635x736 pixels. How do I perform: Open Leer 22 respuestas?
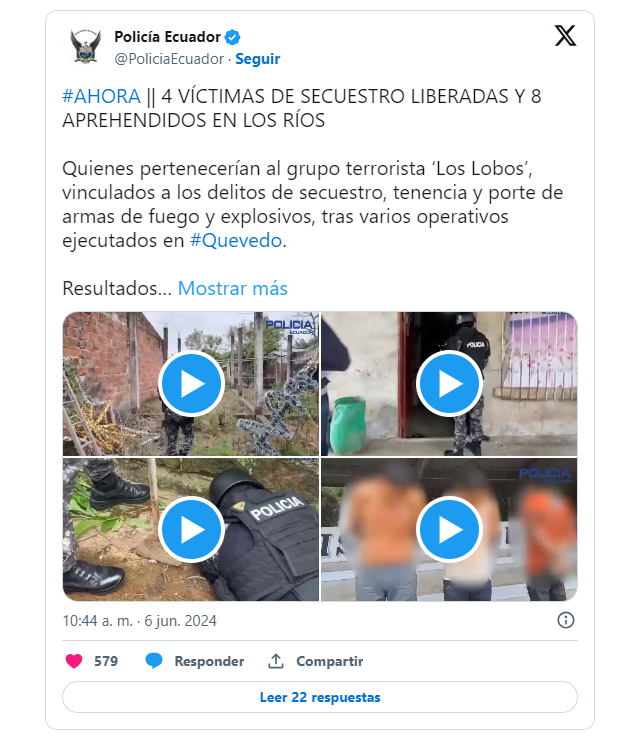point(319,697)
